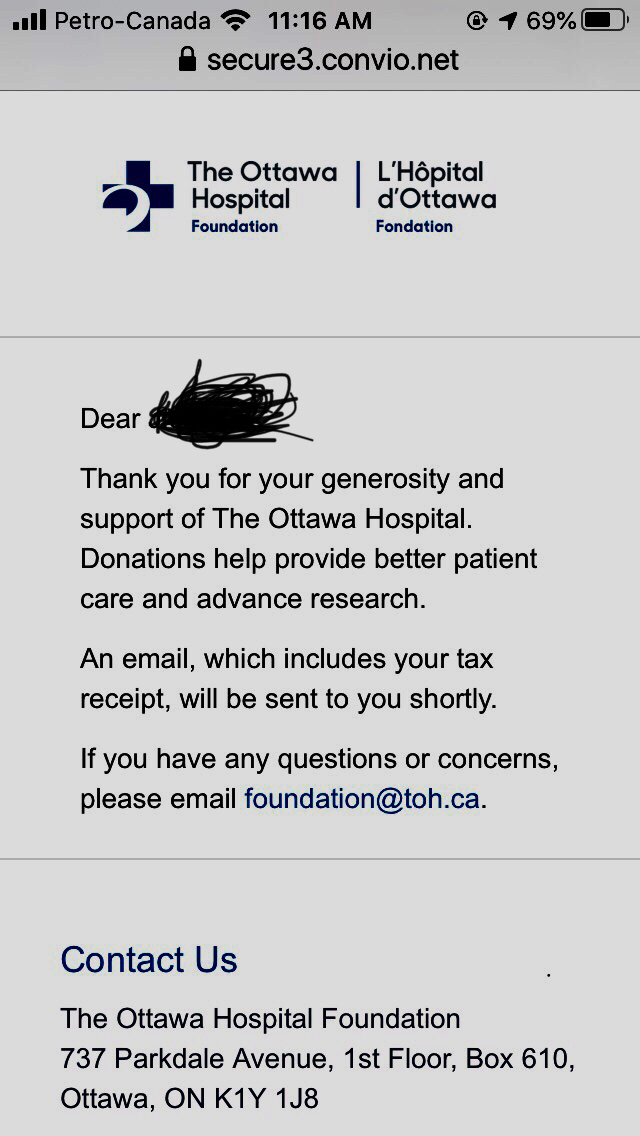Email foundation@toh.ca via the link

pos(362,800)
